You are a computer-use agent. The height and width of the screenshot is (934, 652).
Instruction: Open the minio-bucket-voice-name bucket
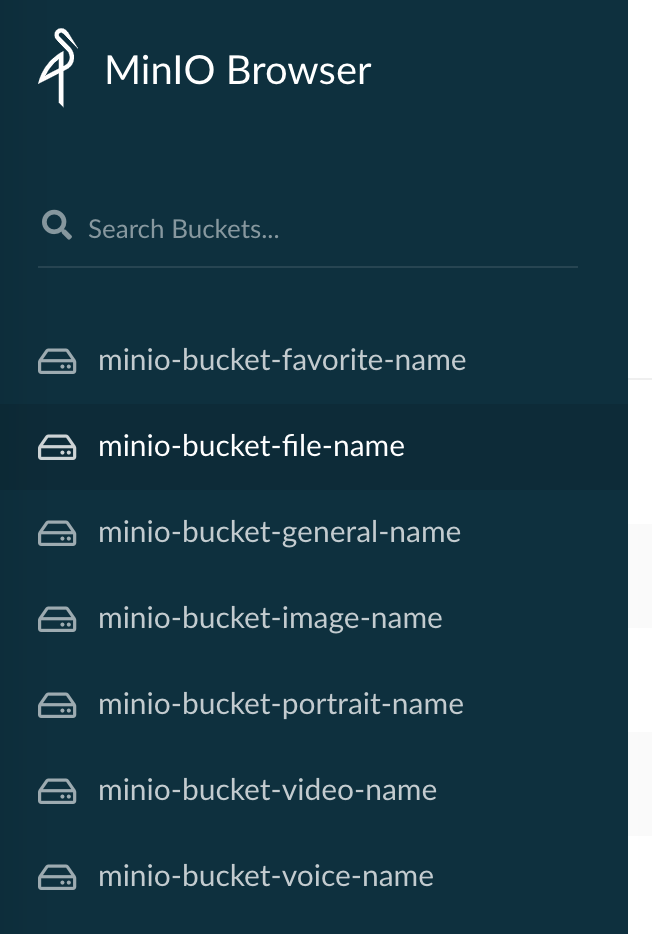pos(265,876)
